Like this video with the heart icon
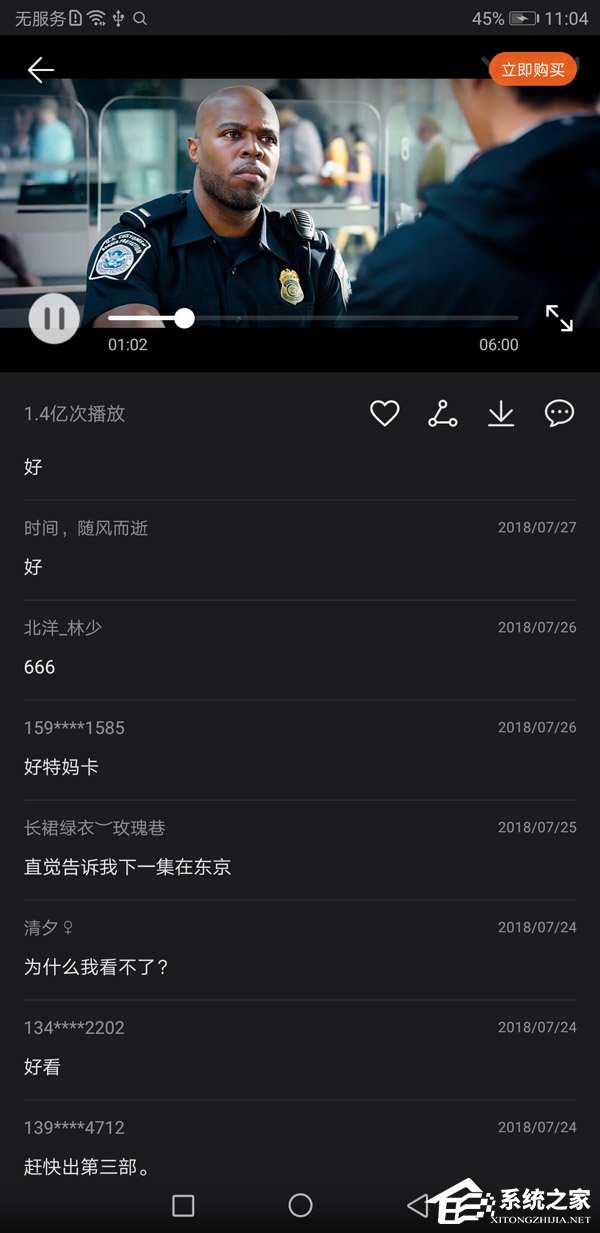The image size is (600, 1233). (385, 413)
